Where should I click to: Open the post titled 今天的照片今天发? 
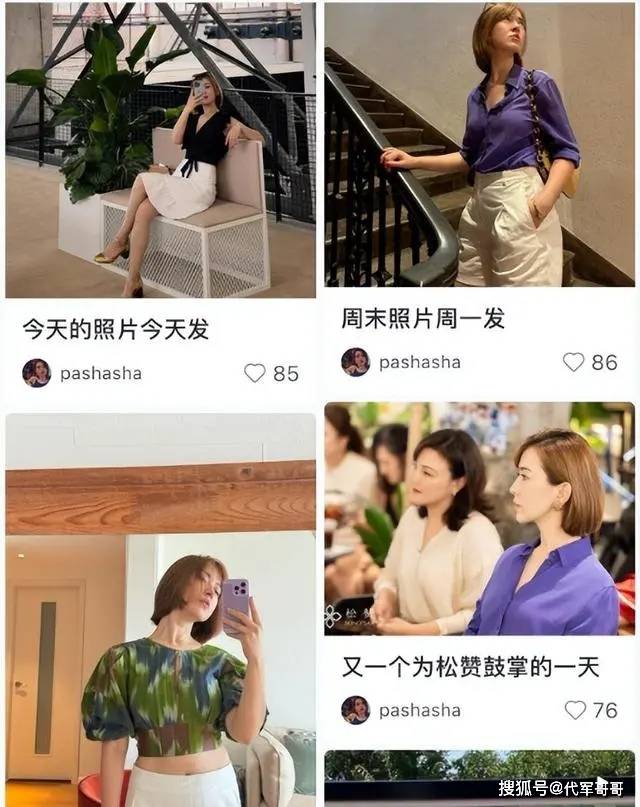pyautogui.click(x=160, y=150)
